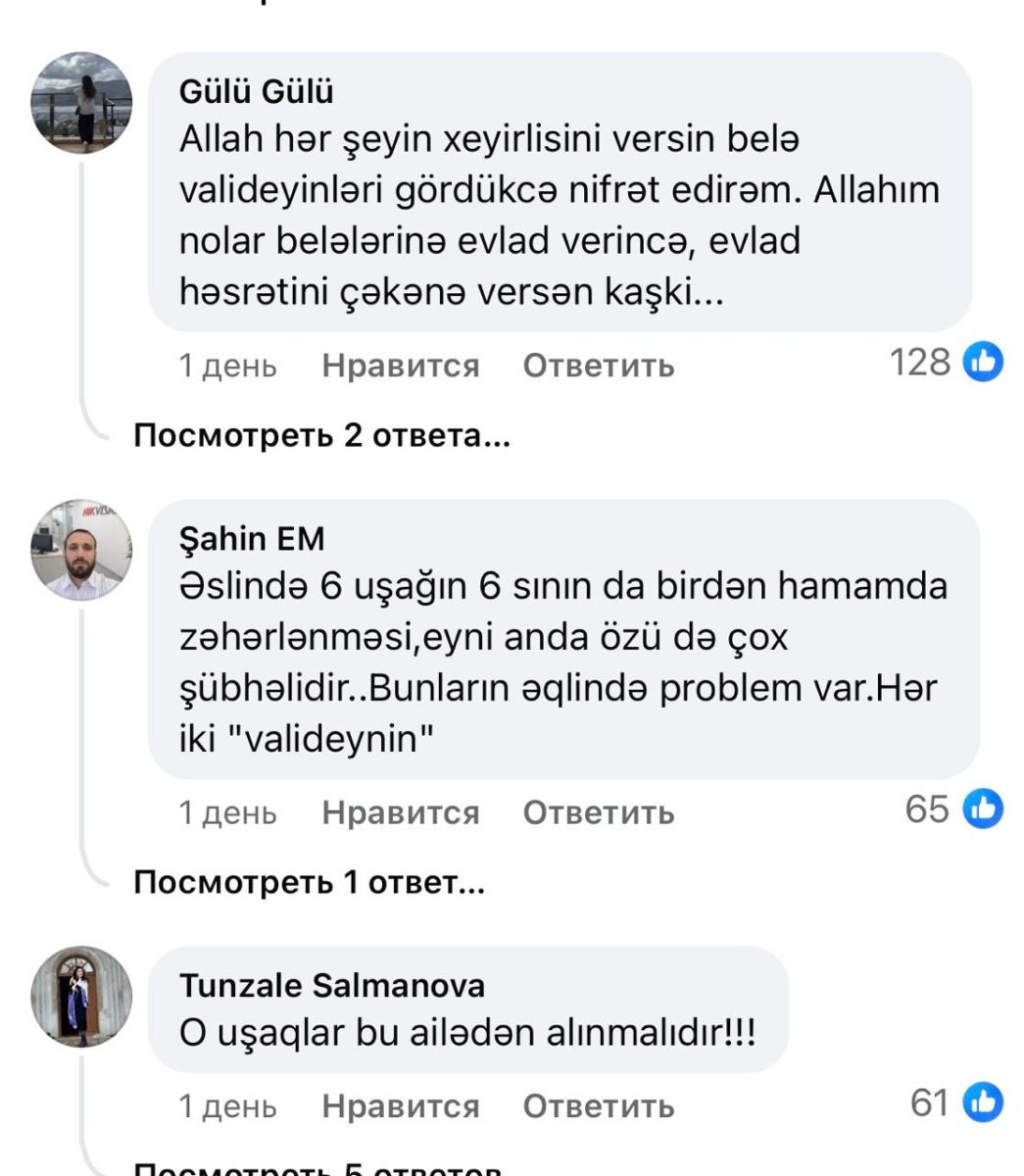Tap the name Şahin EM
Screen dimensions: 1024x1176
pos(252,538)
